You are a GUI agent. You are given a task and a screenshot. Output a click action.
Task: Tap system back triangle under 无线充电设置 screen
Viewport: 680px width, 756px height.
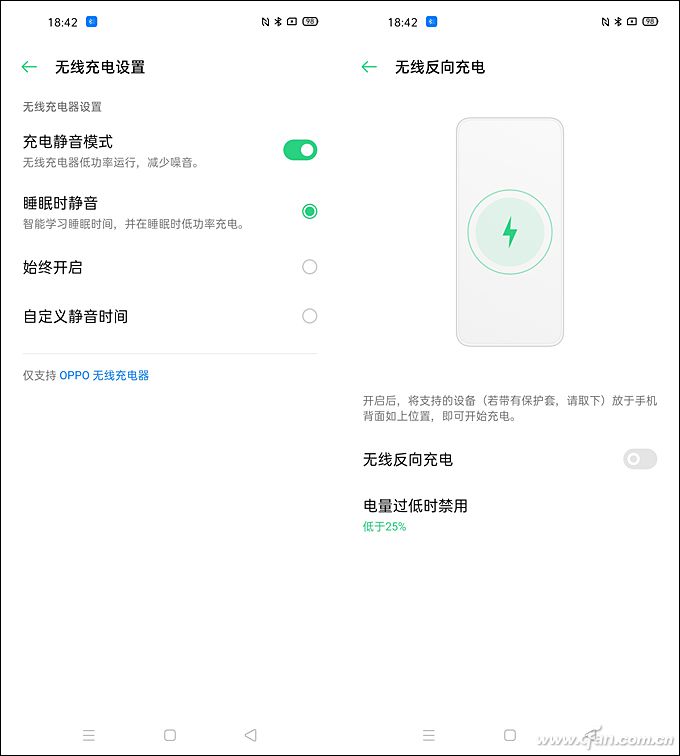[x=251, y=735]
